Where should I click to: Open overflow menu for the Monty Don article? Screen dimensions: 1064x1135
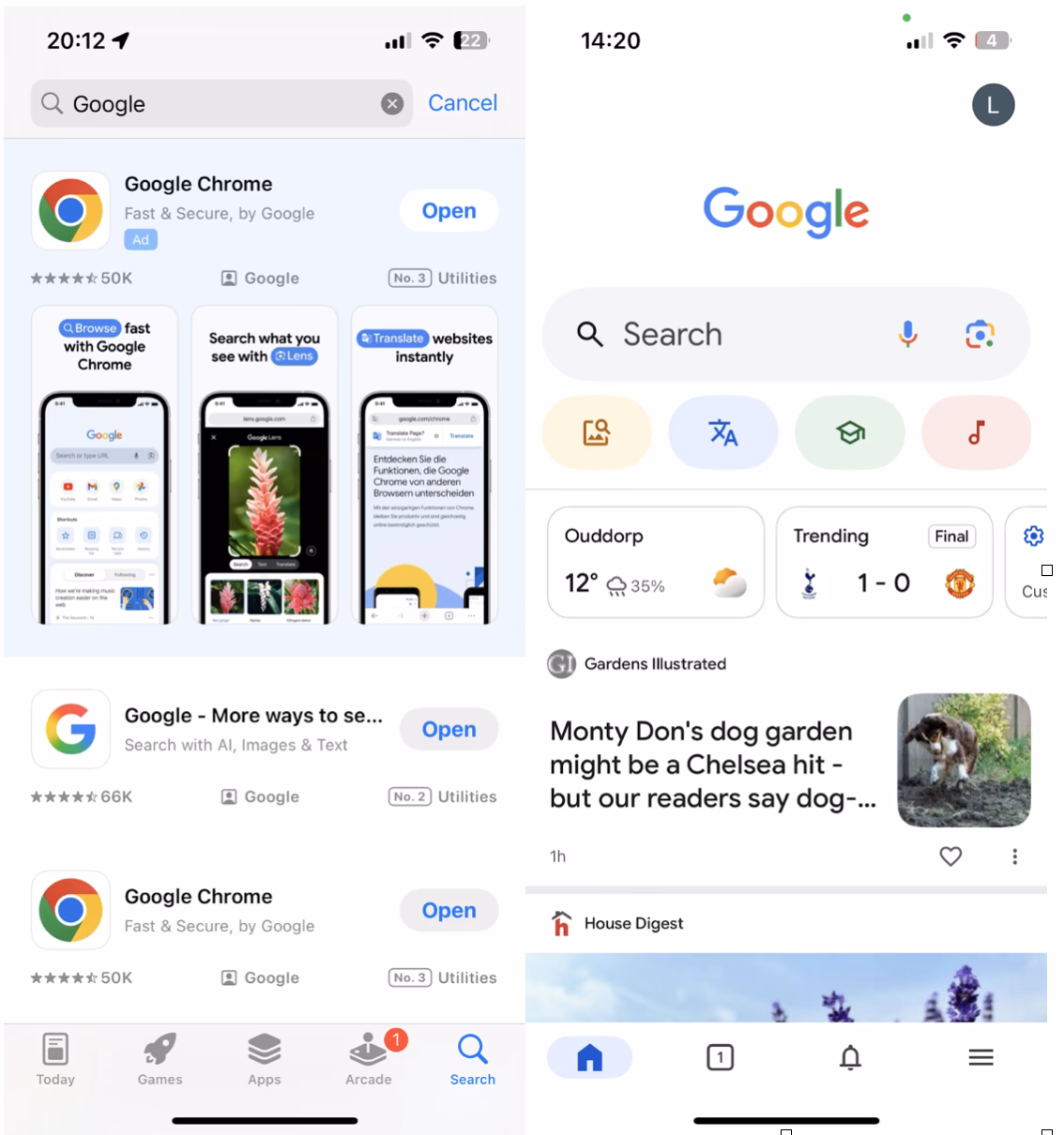coord(1014,856)
